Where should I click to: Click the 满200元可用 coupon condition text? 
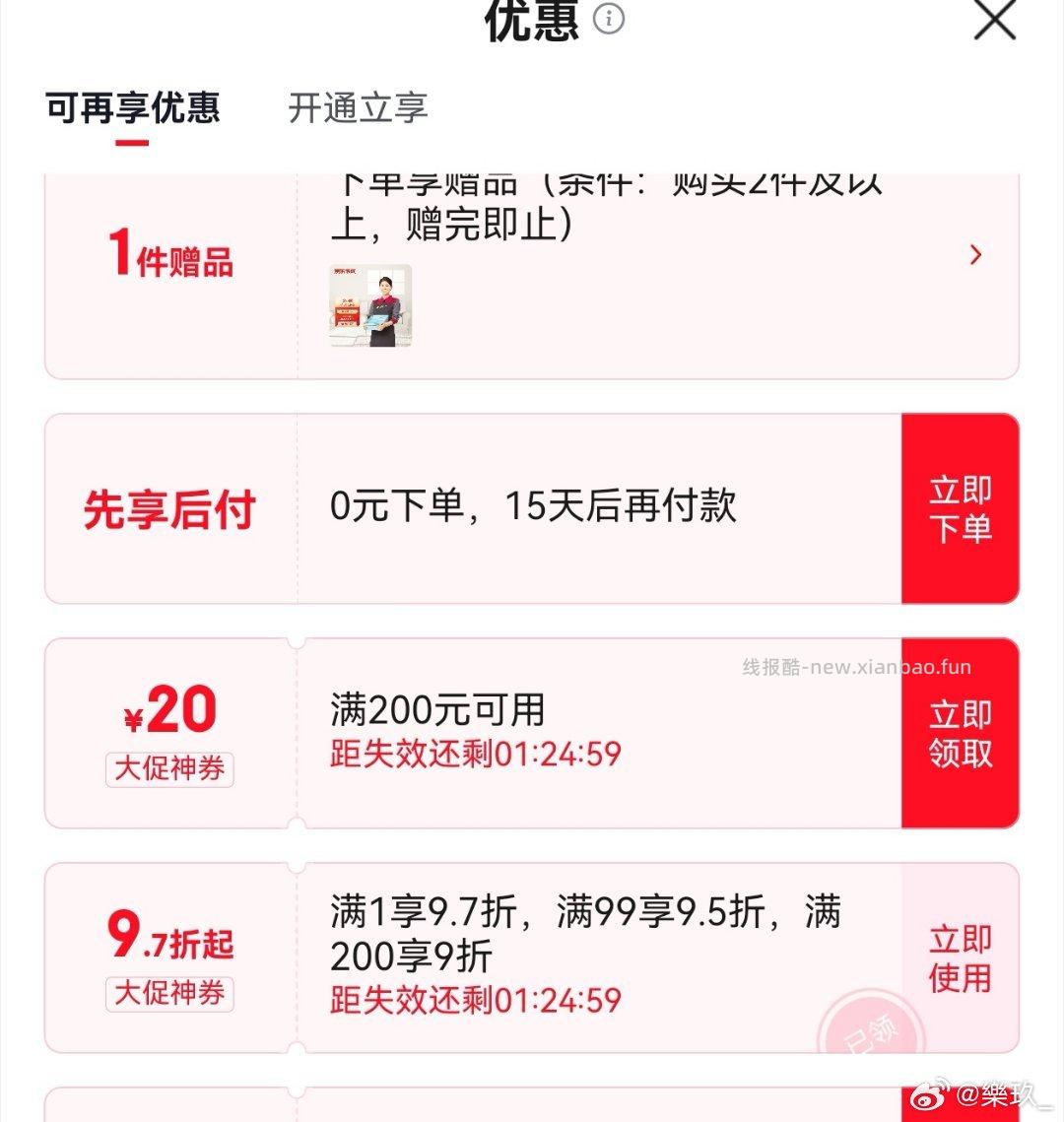click(x=436, y=708)
